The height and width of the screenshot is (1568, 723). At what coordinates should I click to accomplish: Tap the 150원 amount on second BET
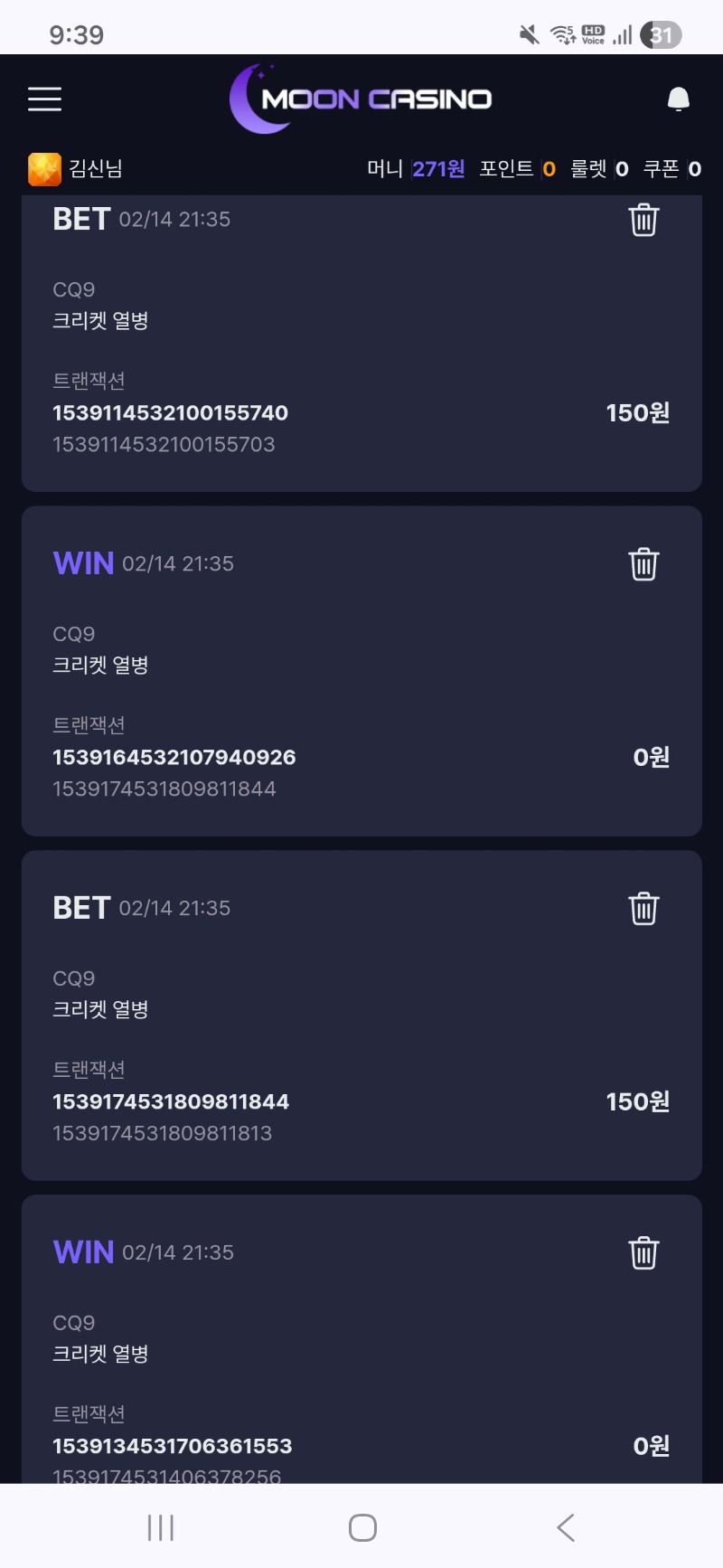point(637,1101)
